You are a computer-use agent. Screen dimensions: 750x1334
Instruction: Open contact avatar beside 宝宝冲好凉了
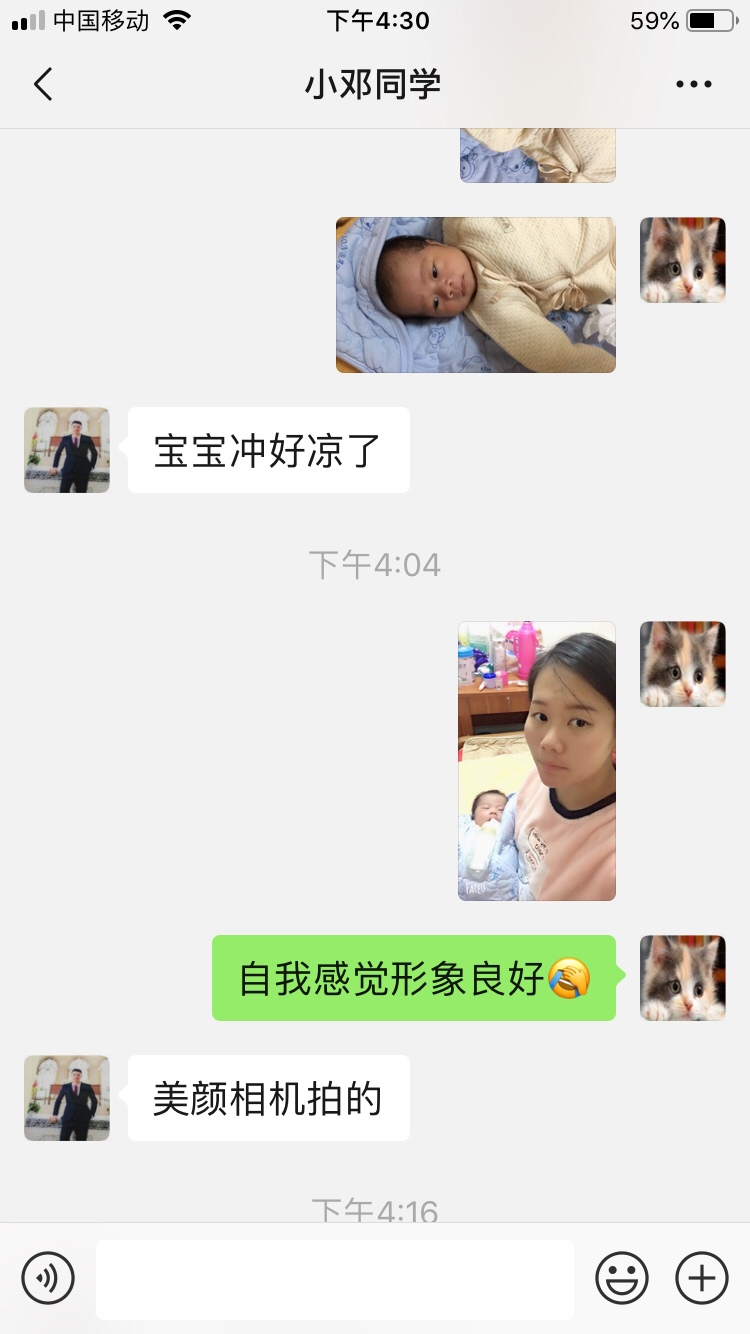[x=67, y=450]
